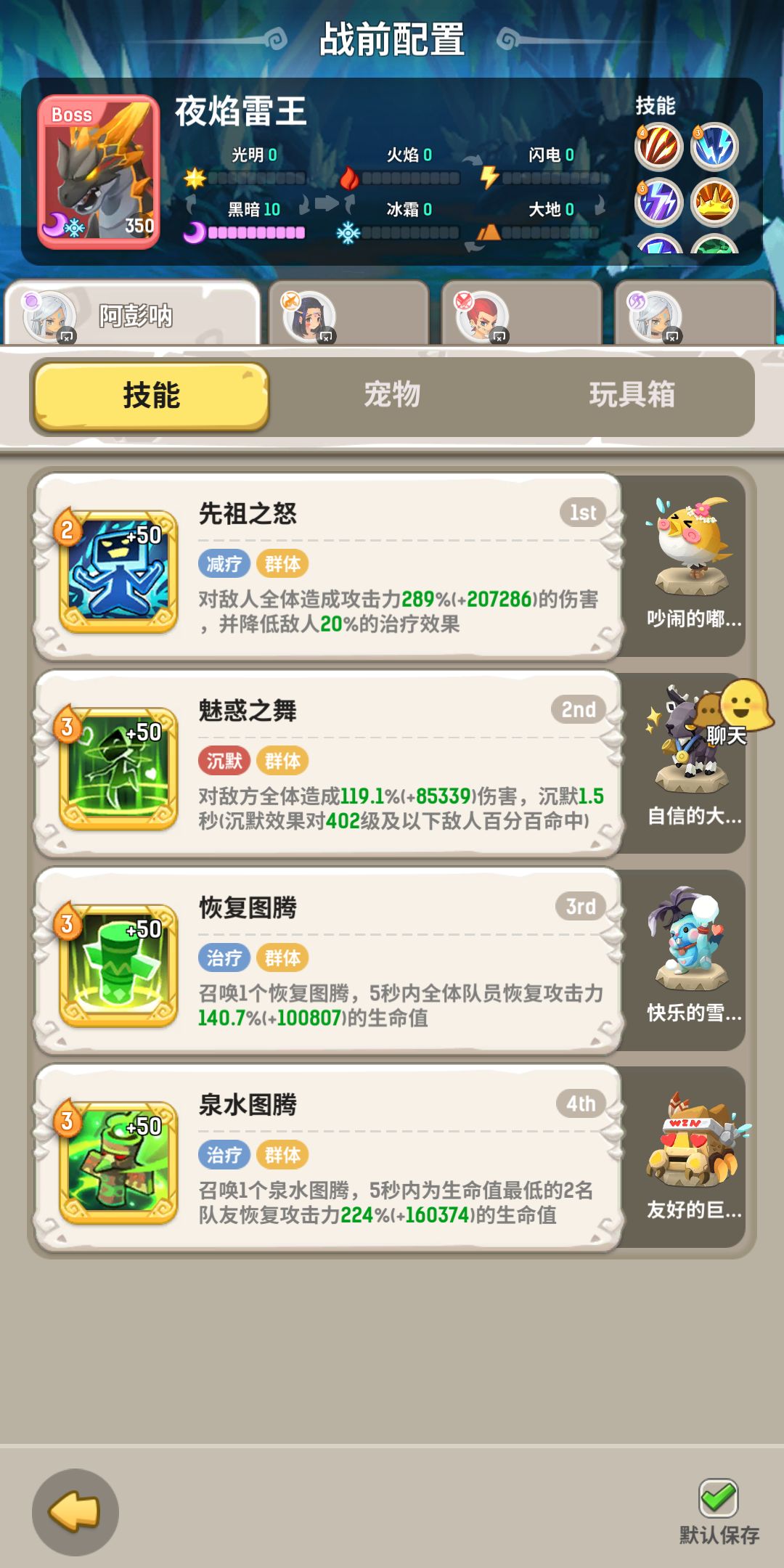Tap the 泉水图腾 skill icon
This screenshot has height=1568, width=784.
point(118,1161)
